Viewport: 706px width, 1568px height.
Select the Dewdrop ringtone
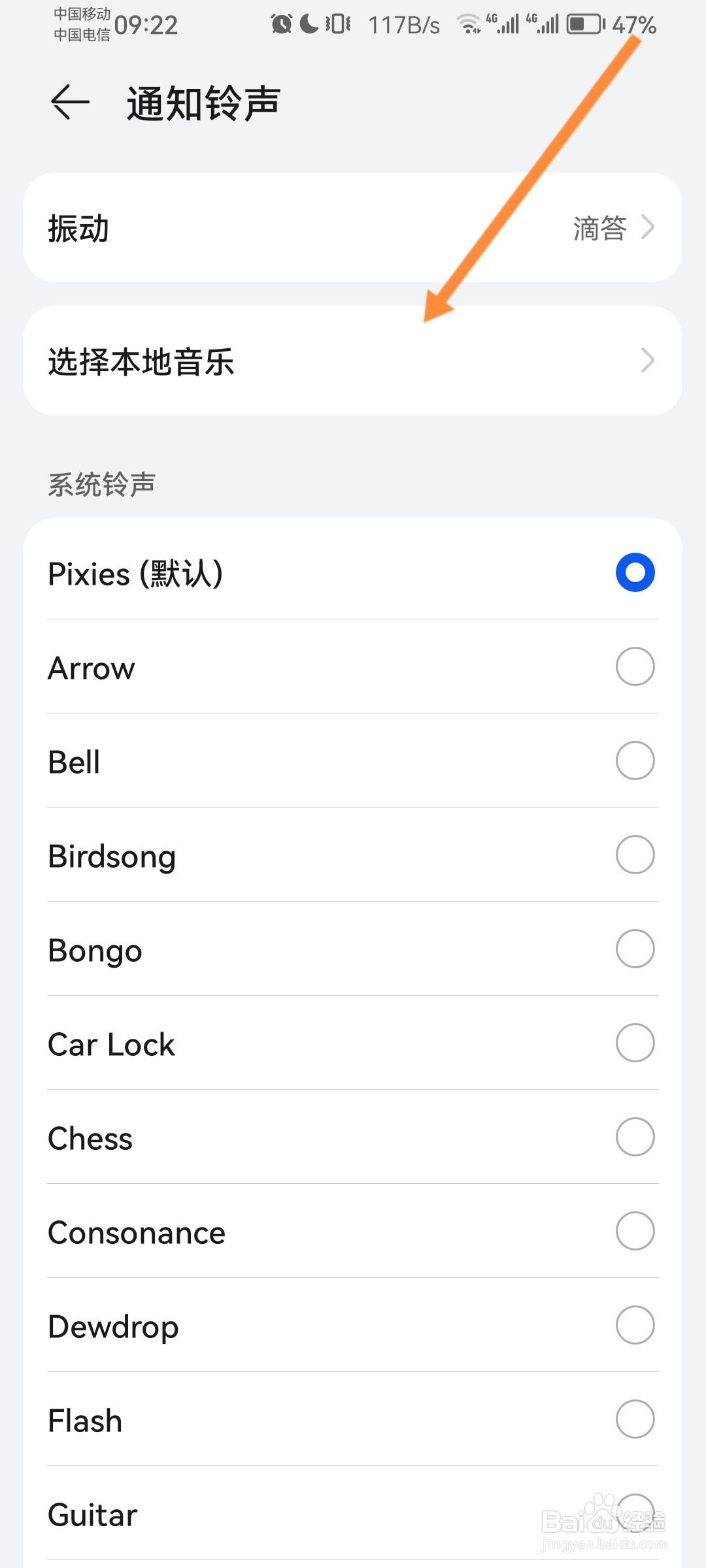(633, 1325)
